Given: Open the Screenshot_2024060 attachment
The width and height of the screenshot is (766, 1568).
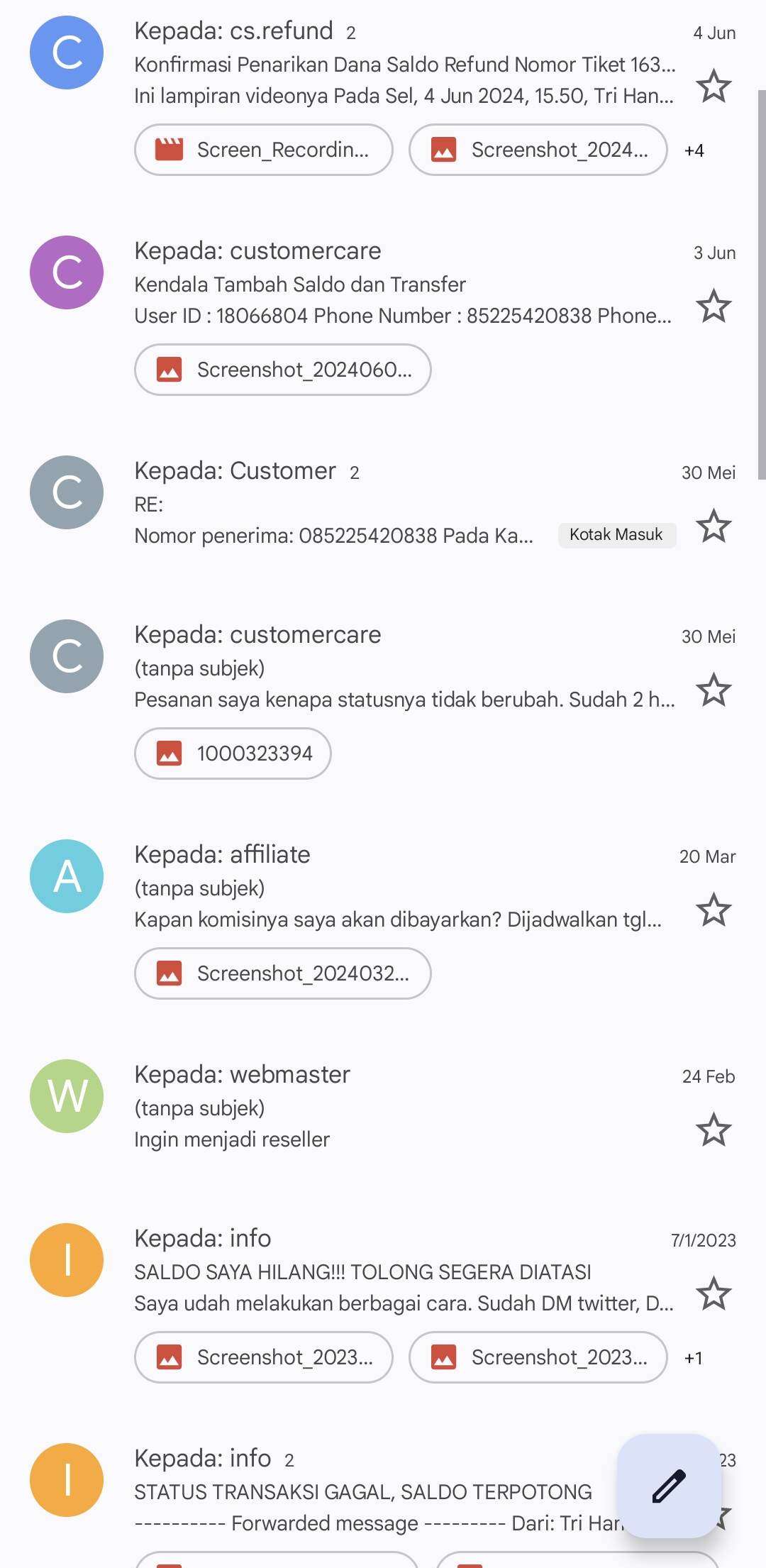Looking at the screenshot, I should click(283, 370).
